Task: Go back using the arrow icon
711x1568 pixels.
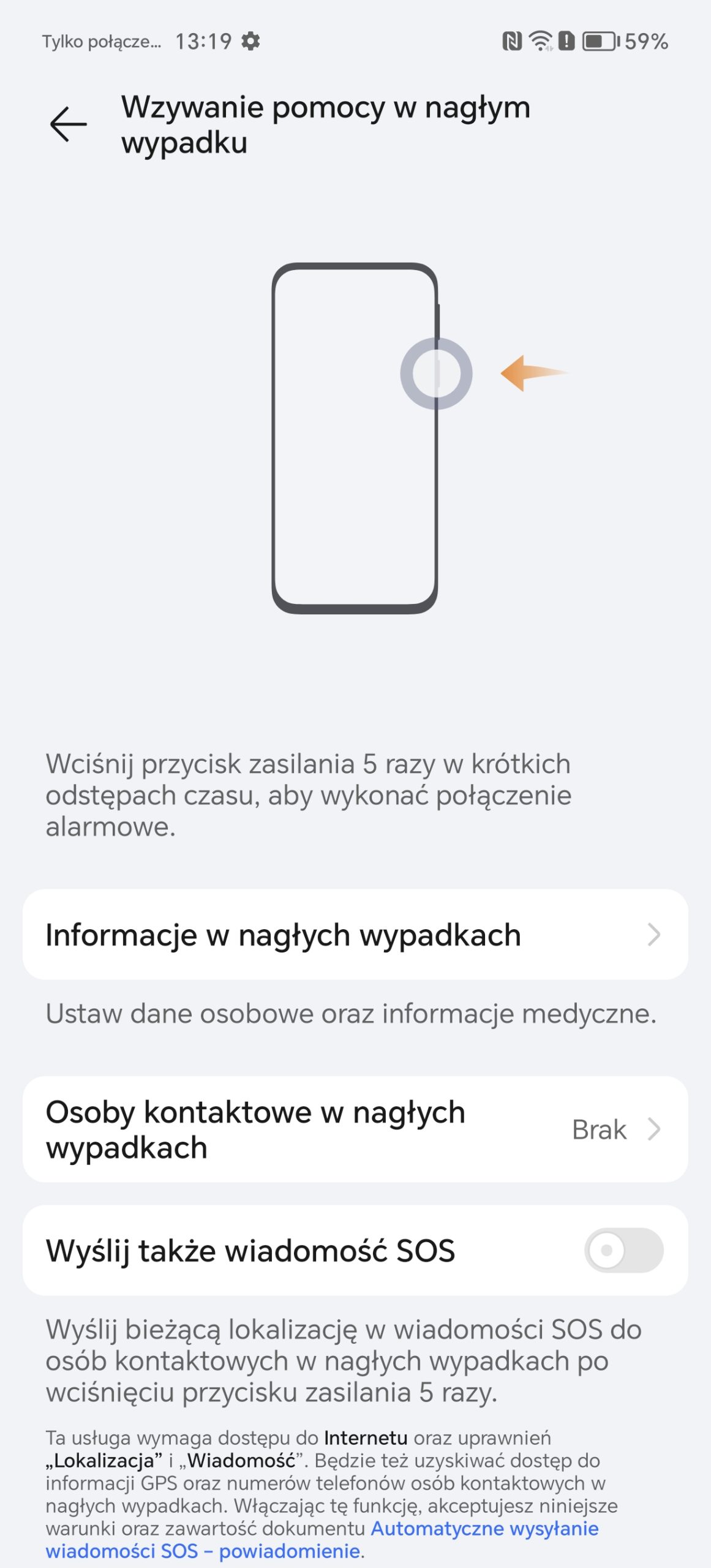Action: pos(68,124)
